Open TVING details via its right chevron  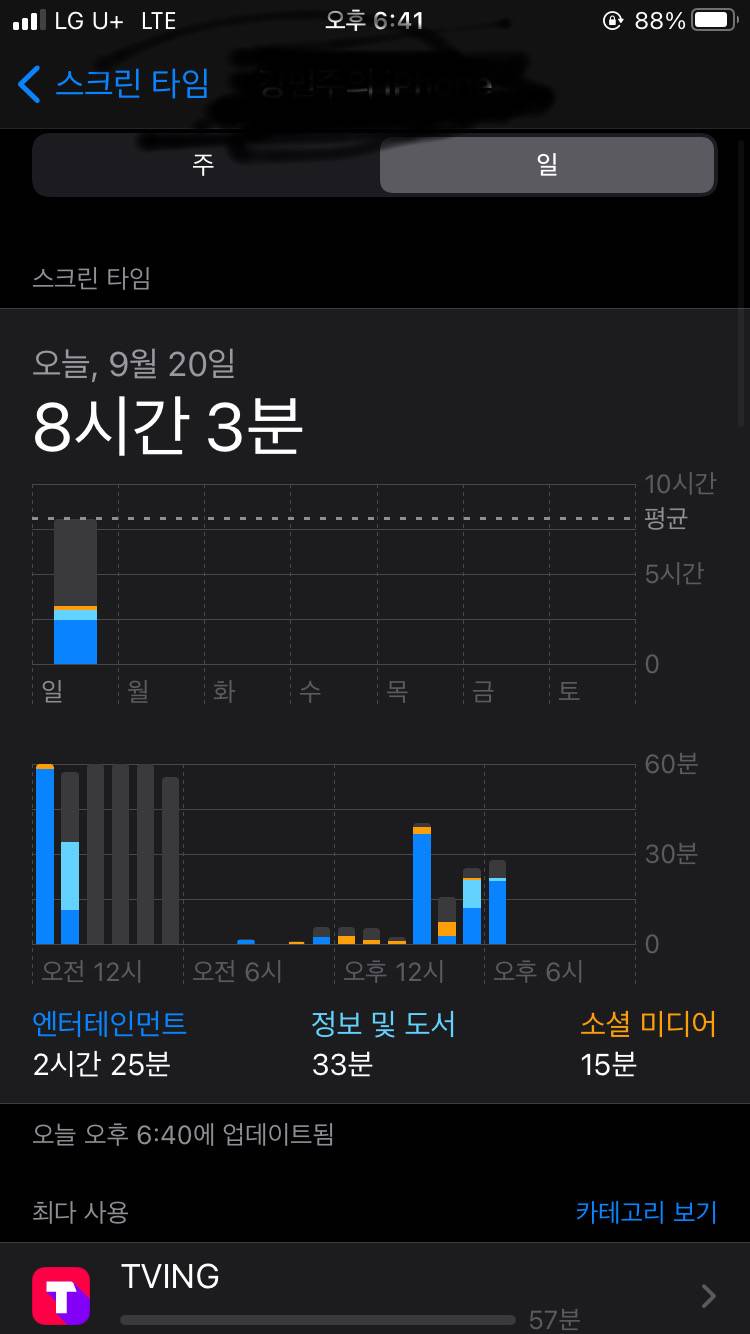[x=706, y=1295]
